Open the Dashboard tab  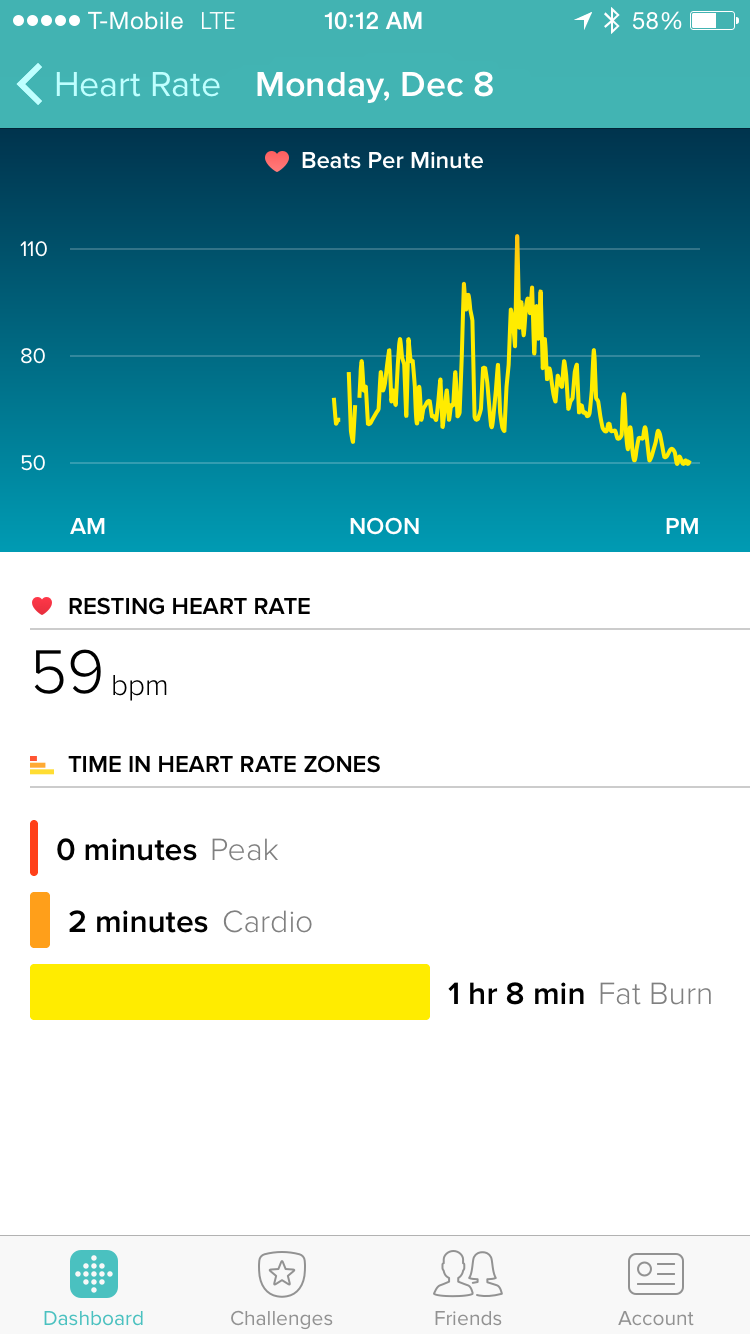[x=94, y=1288]
